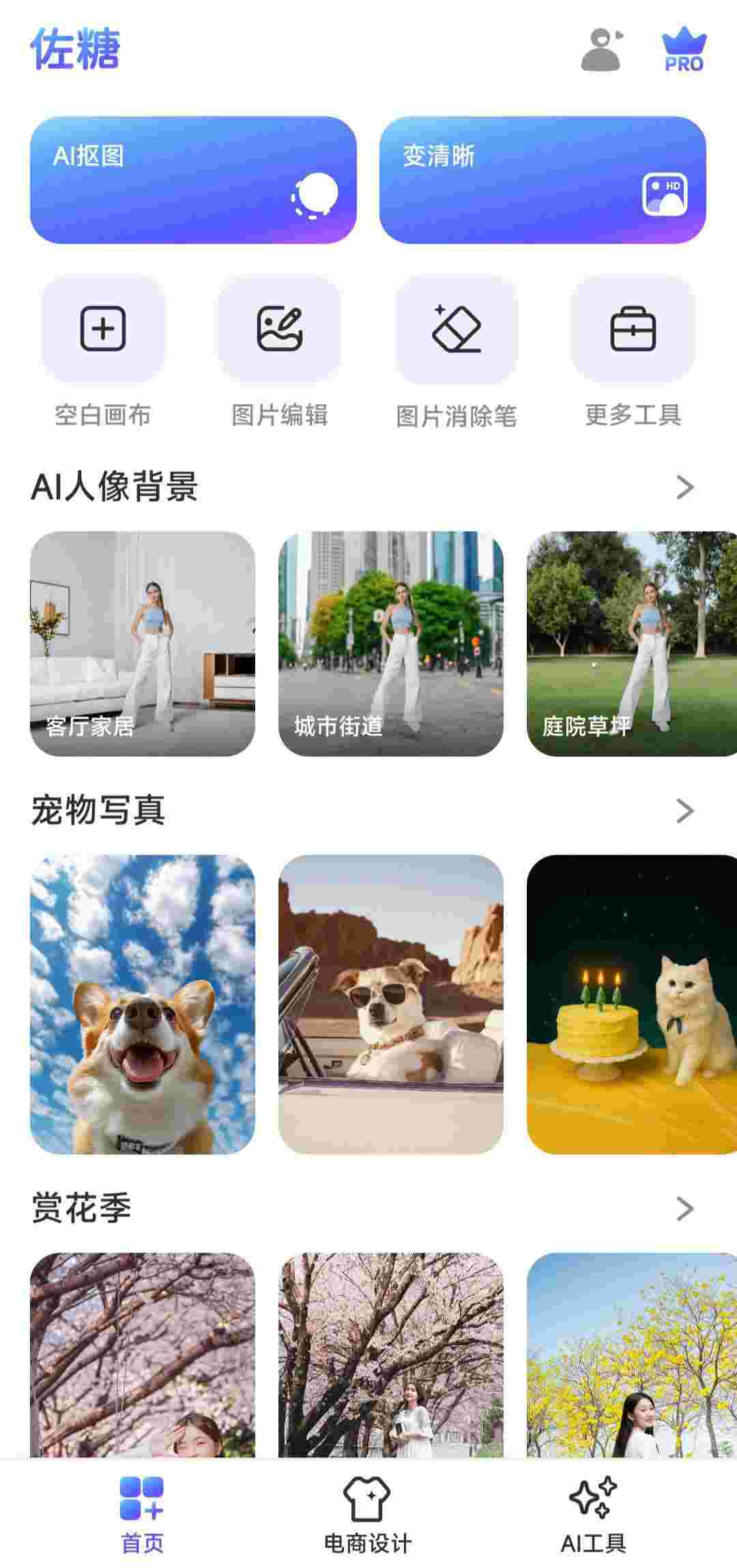Select the 庭院草坪 background
This screenshot has height=1568, width=737.
pyautogui.click(x=631, y=643)
